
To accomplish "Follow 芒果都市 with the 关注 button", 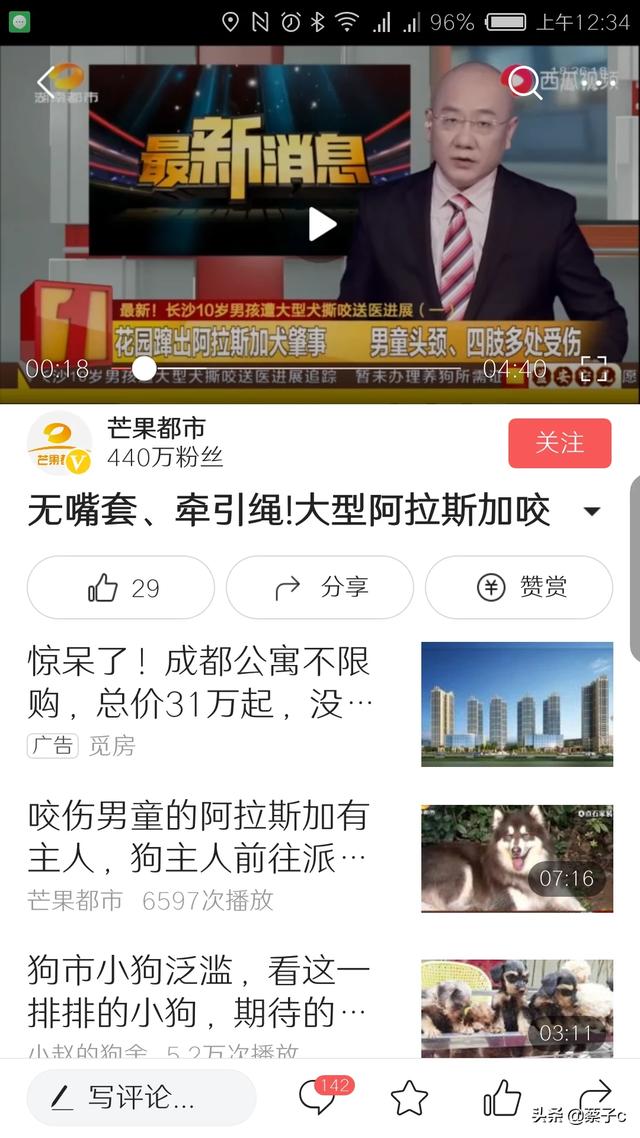I will [x=559, y=443].
